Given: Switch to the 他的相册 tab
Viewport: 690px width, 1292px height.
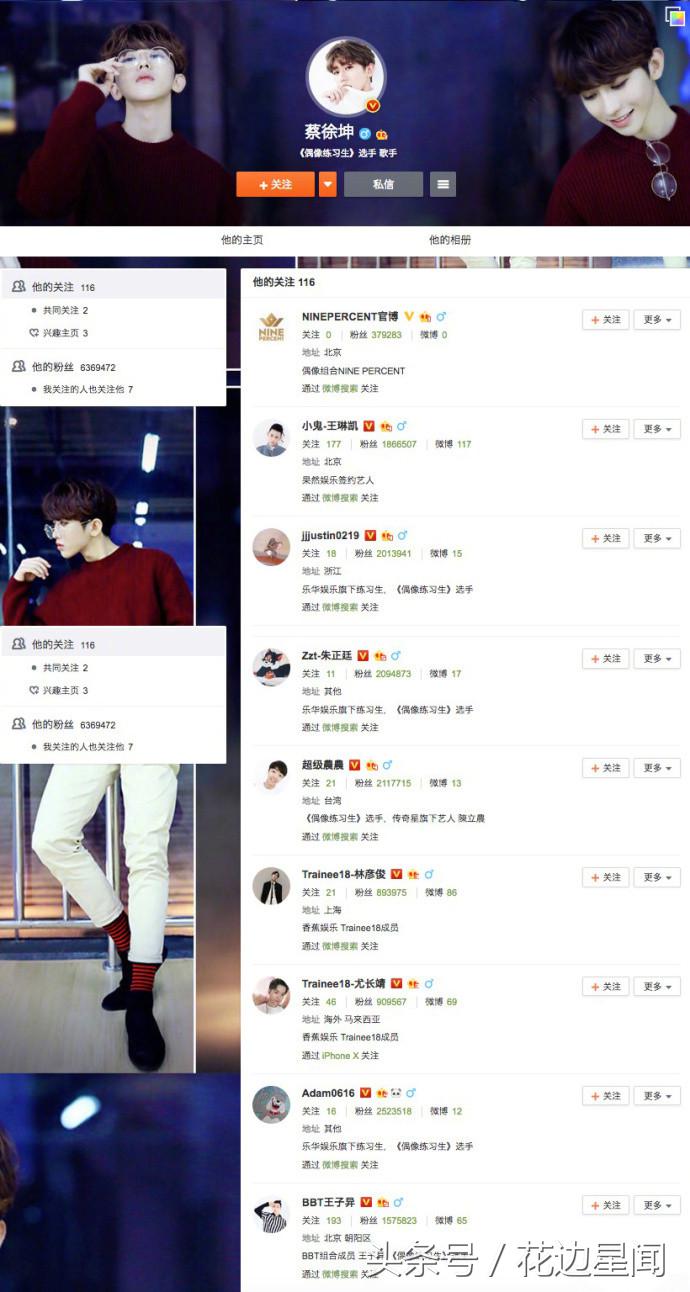Looking at the screenshot, I should point(450,240).
